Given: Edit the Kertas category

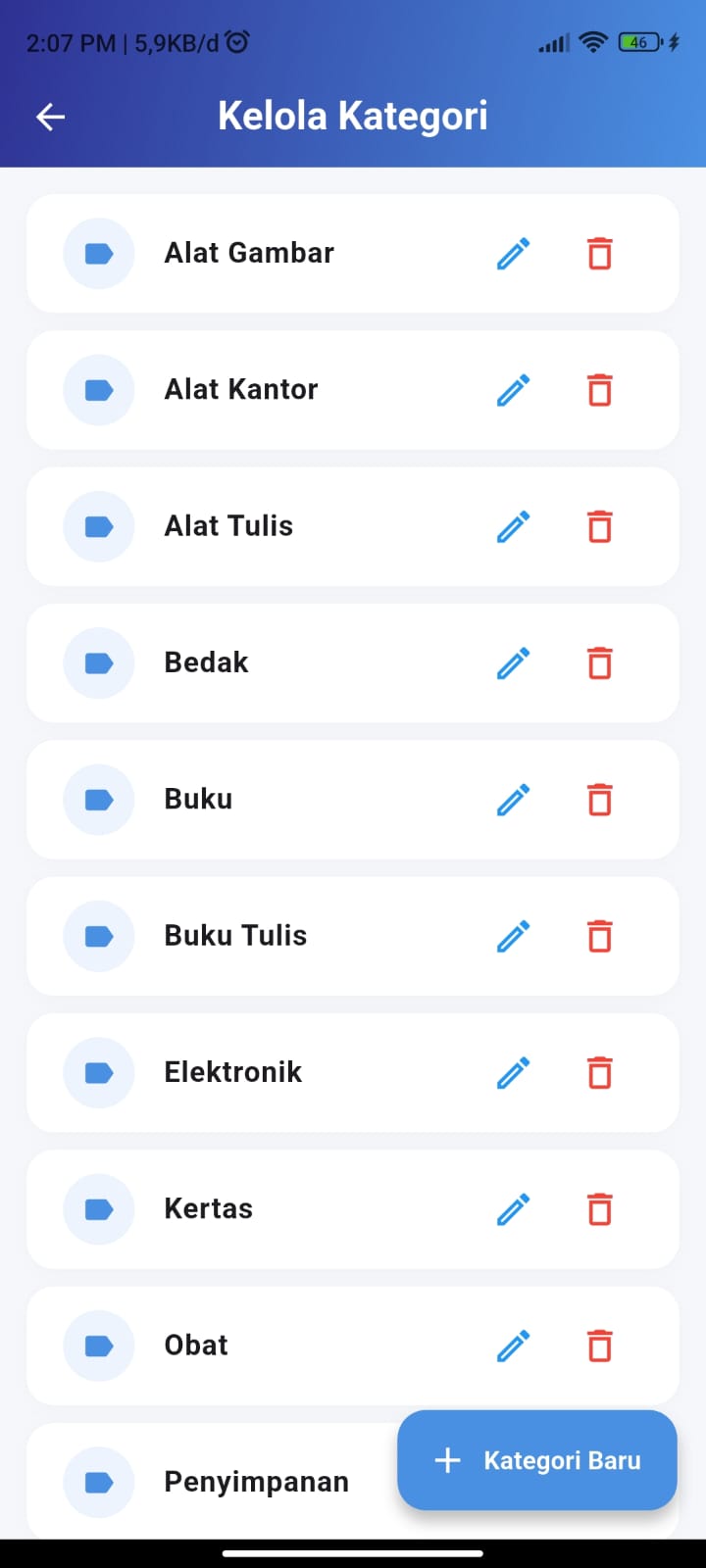Looking at the screenshot, I should pyautogui.click(x=513, y=1209).
